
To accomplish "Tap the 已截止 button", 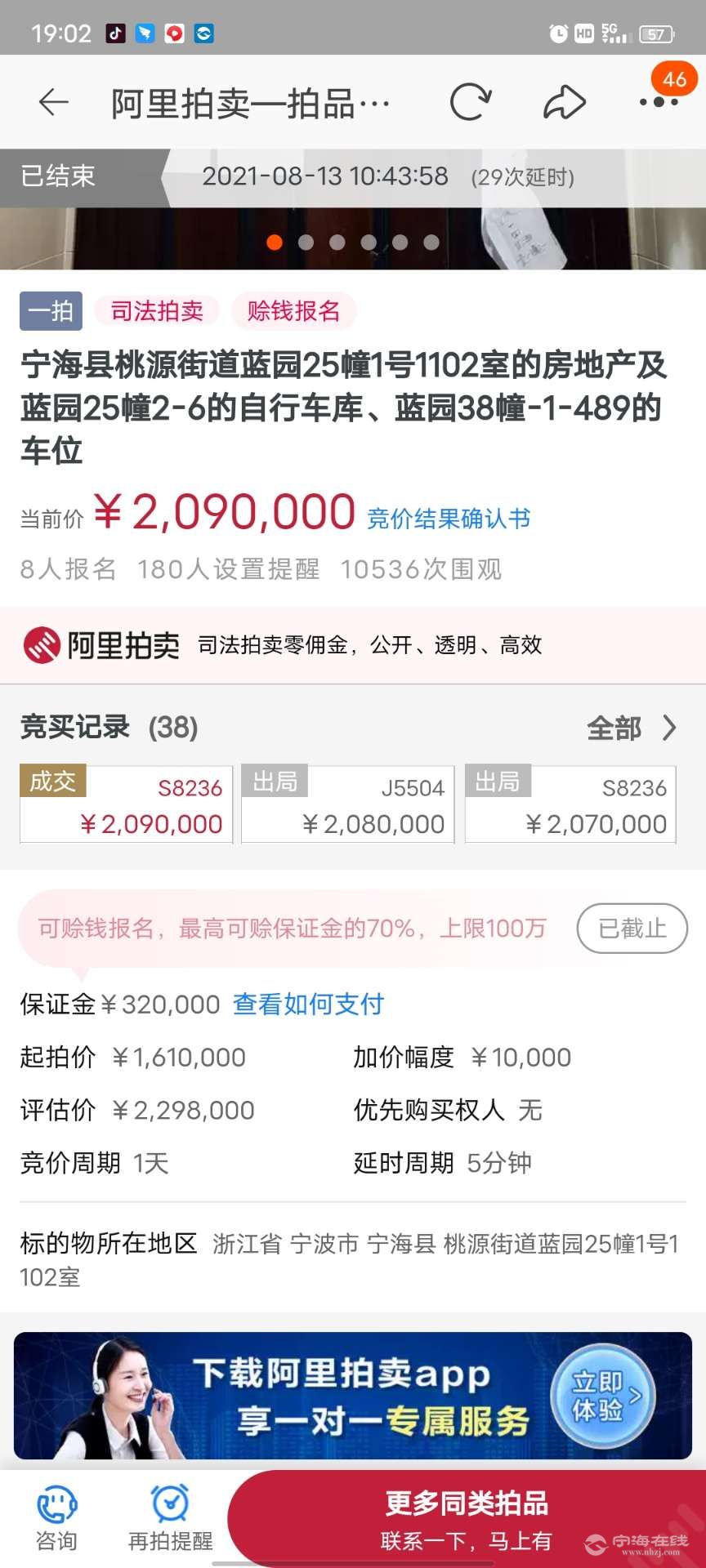I will point(632,928).
